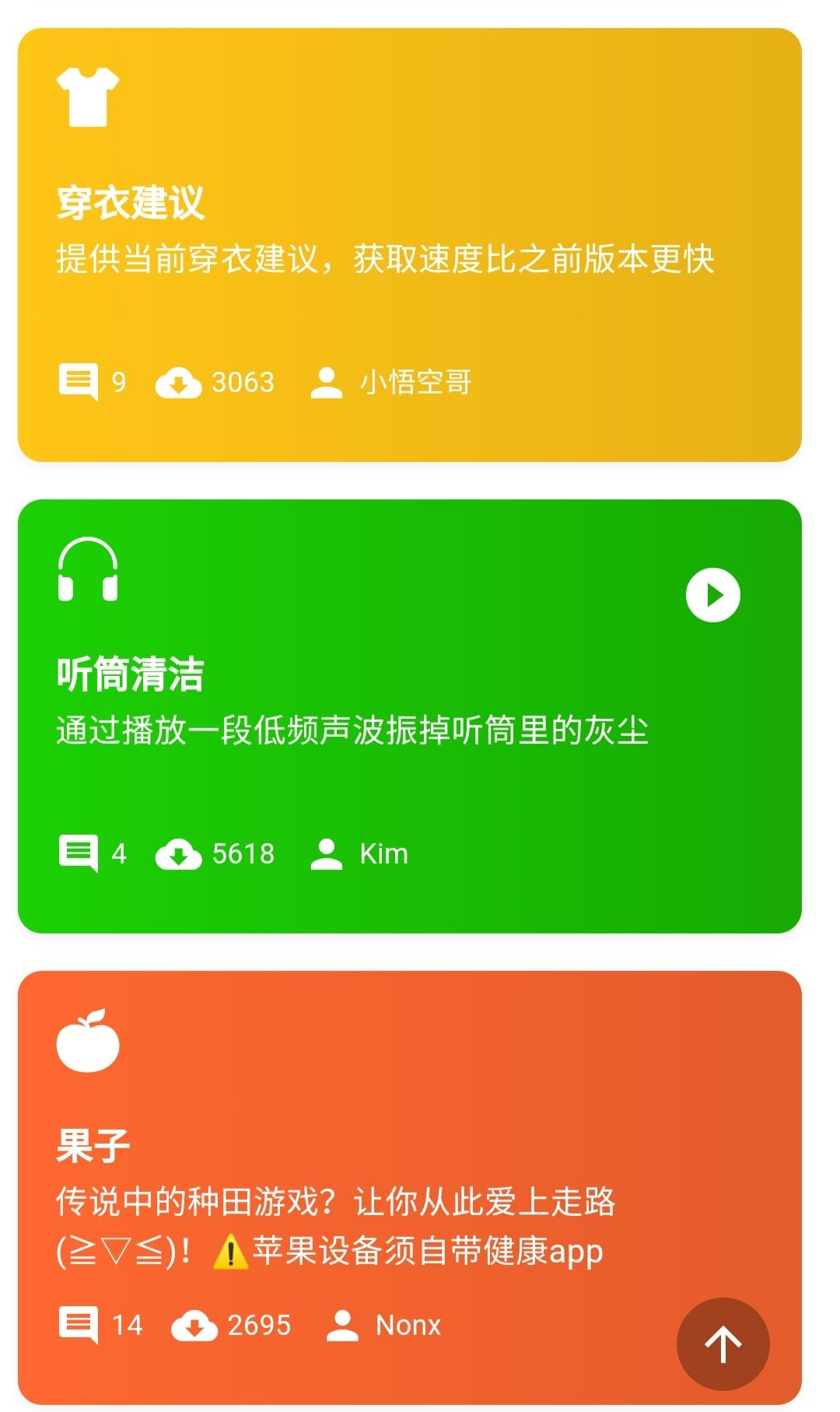Image resolution: width=840 pixels, height=1412 pixels.
Task: Open the 果子 card
Action: click(x=409, y=1188)
